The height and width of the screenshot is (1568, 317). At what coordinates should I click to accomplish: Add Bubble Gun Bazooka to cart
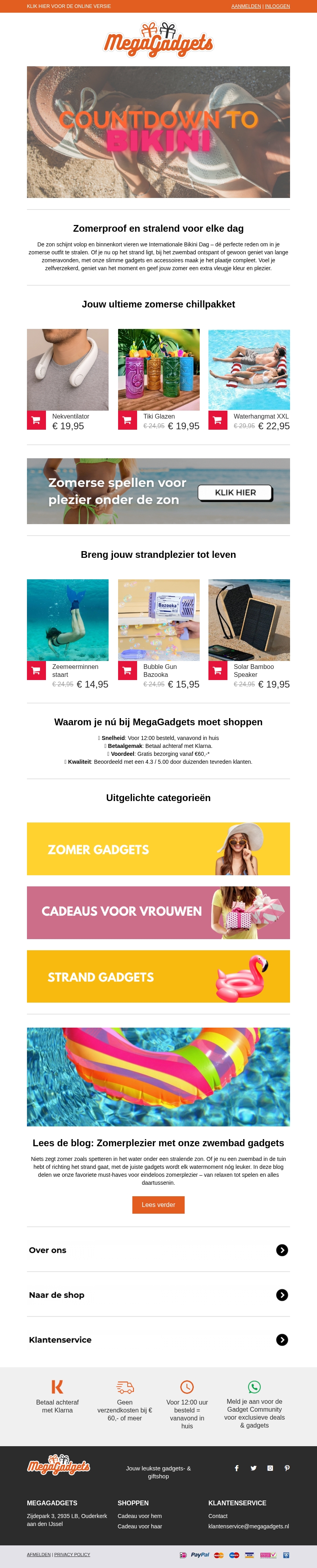point(127,670)
